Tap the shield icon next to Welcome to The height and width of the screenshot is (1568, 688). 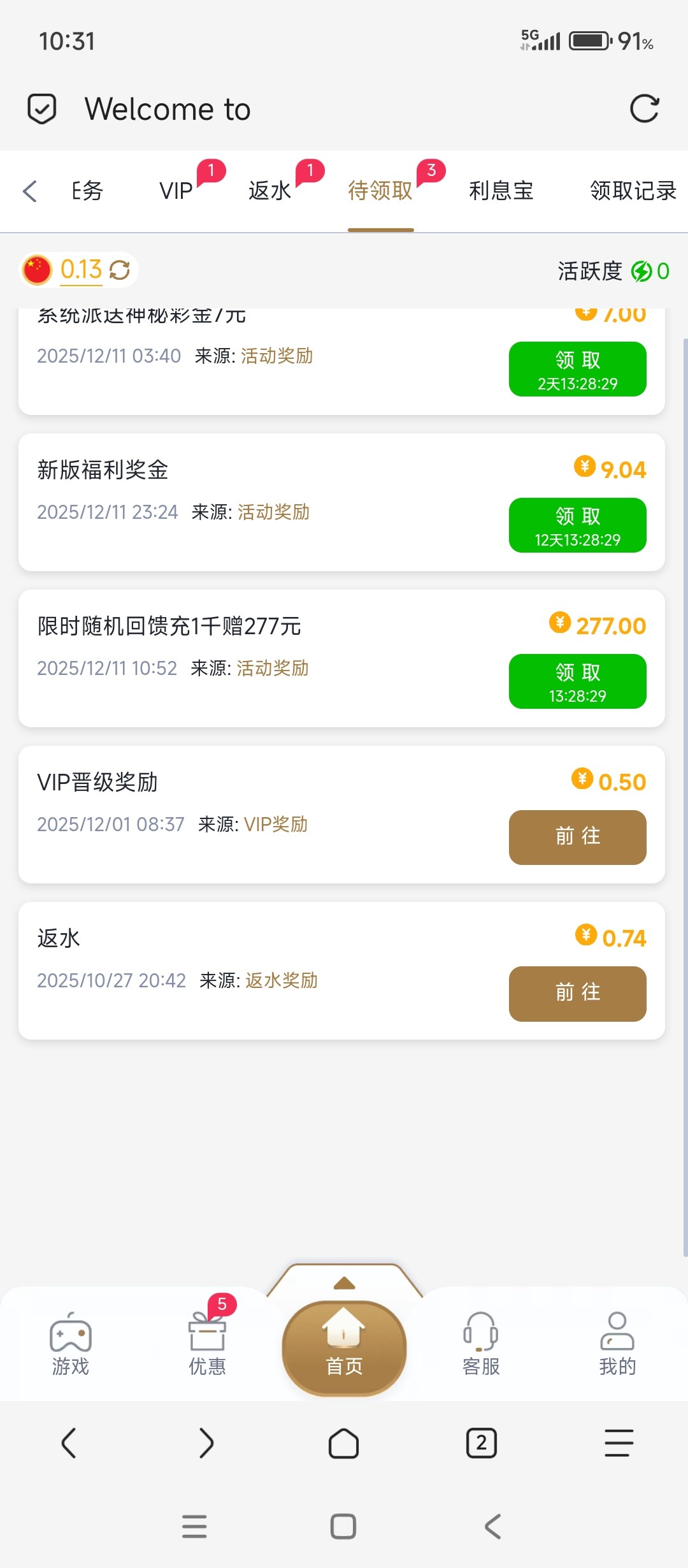pos(42,108)
